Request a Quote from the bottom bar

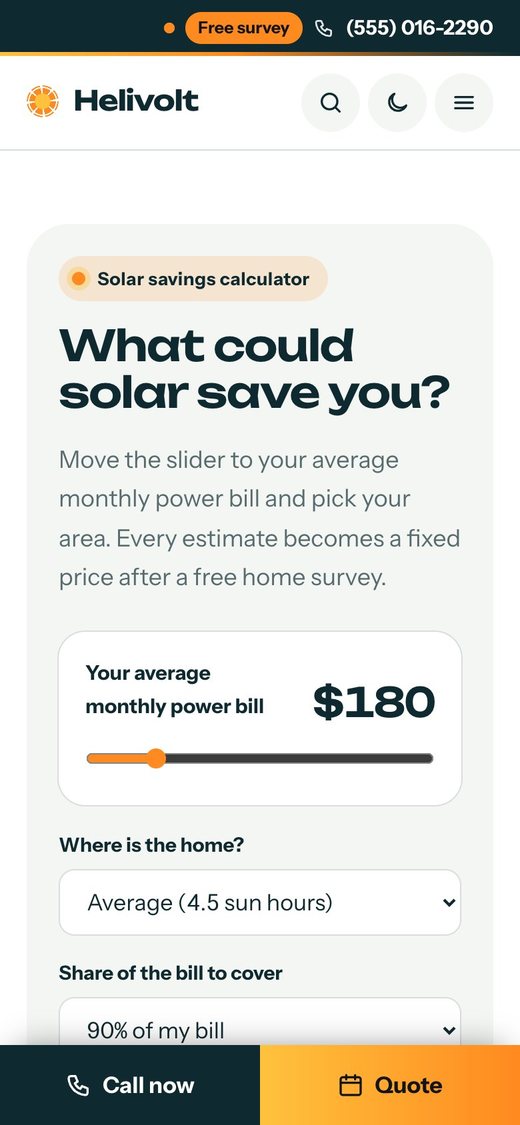pyautogui.click(x=390, y=1085)
